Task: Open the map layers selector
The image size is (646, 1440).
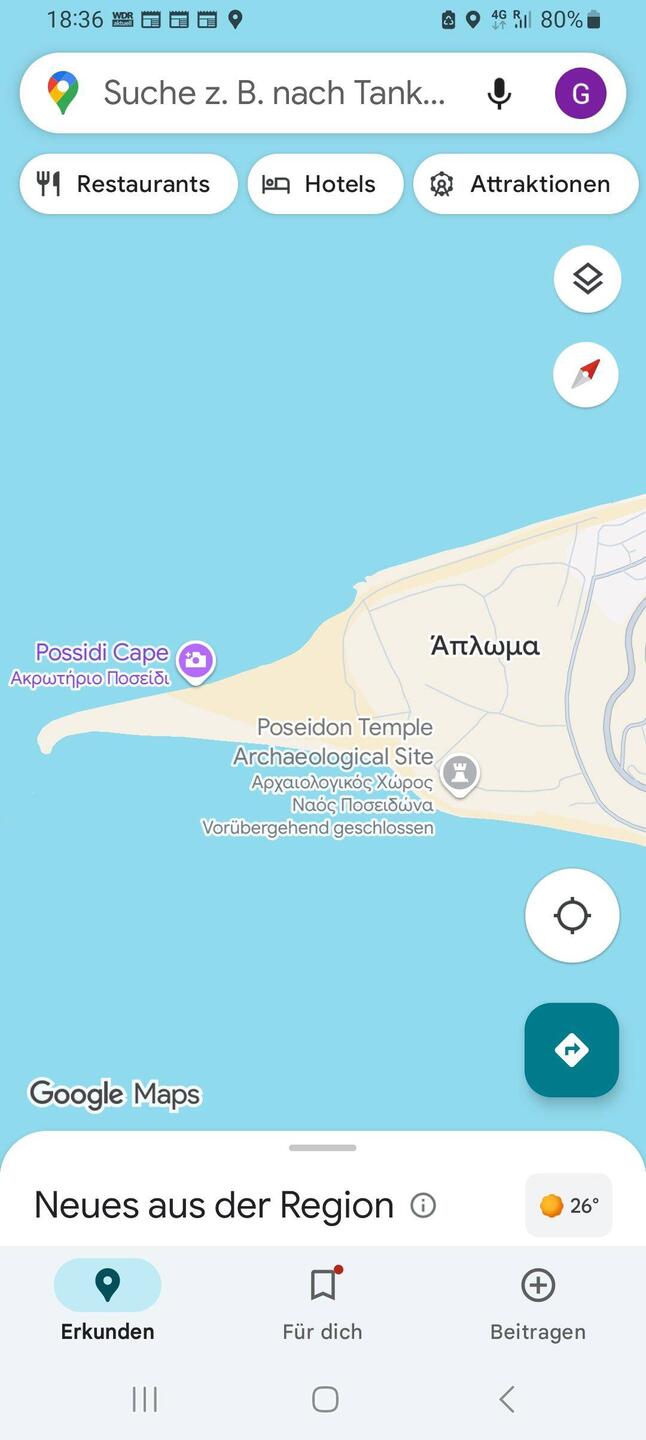Action: pos(587,279)
